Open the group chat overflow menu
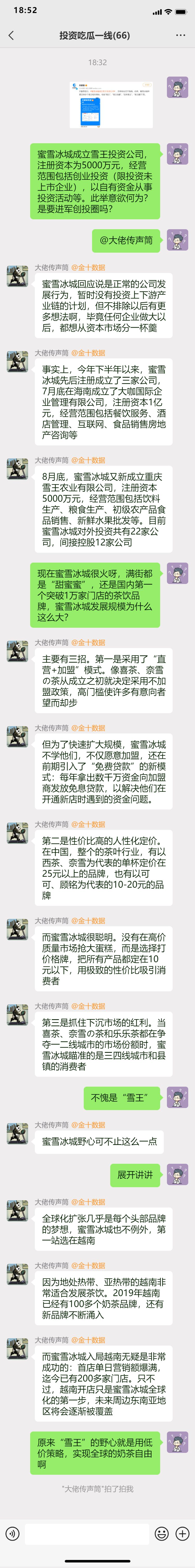Screen dimensions: 195x1568 coord(180,35)
